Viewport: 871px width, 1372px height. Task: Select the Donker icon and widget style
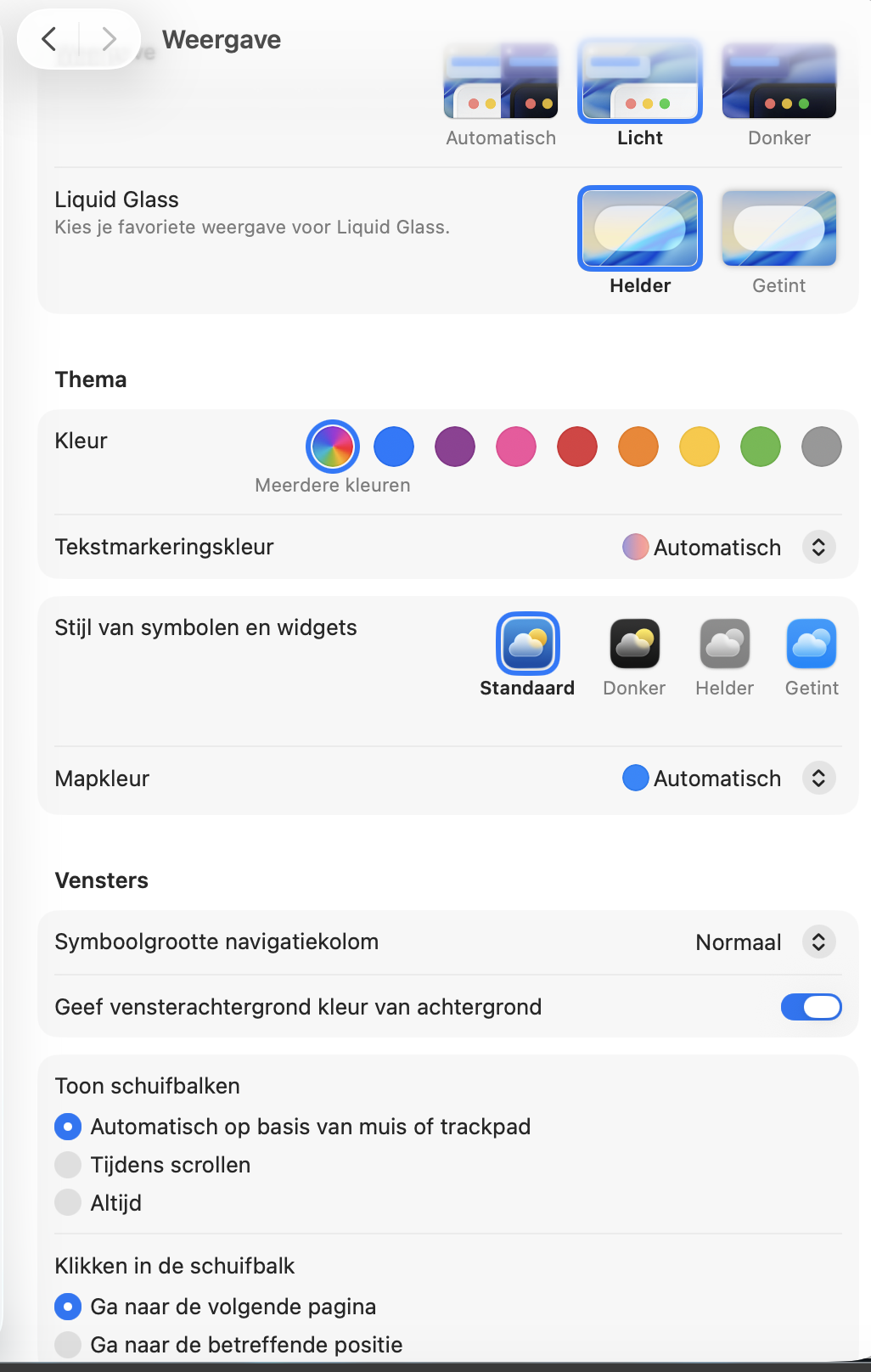(x=633, y=644)
